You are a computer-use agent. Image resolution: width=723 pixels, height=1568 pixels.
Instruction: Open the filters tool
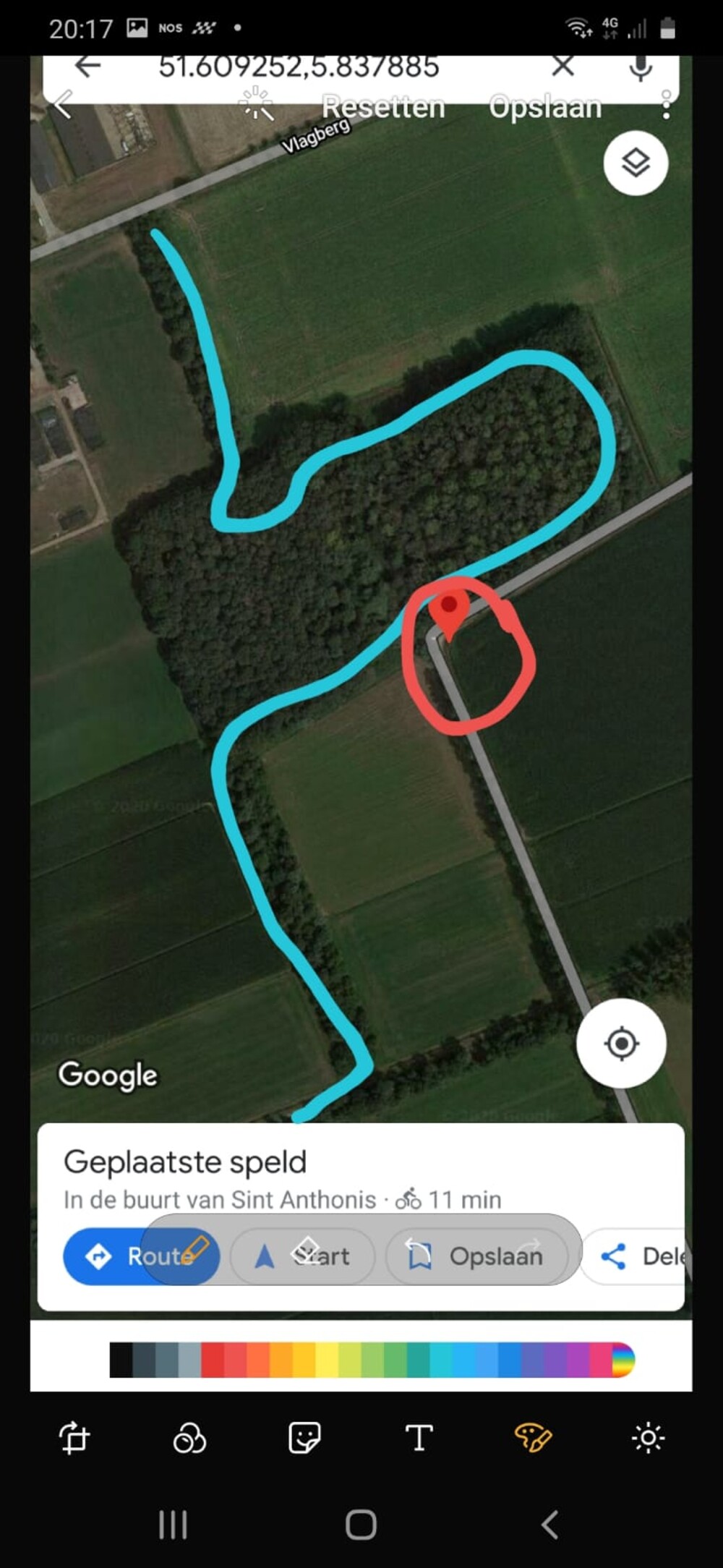189,1438
